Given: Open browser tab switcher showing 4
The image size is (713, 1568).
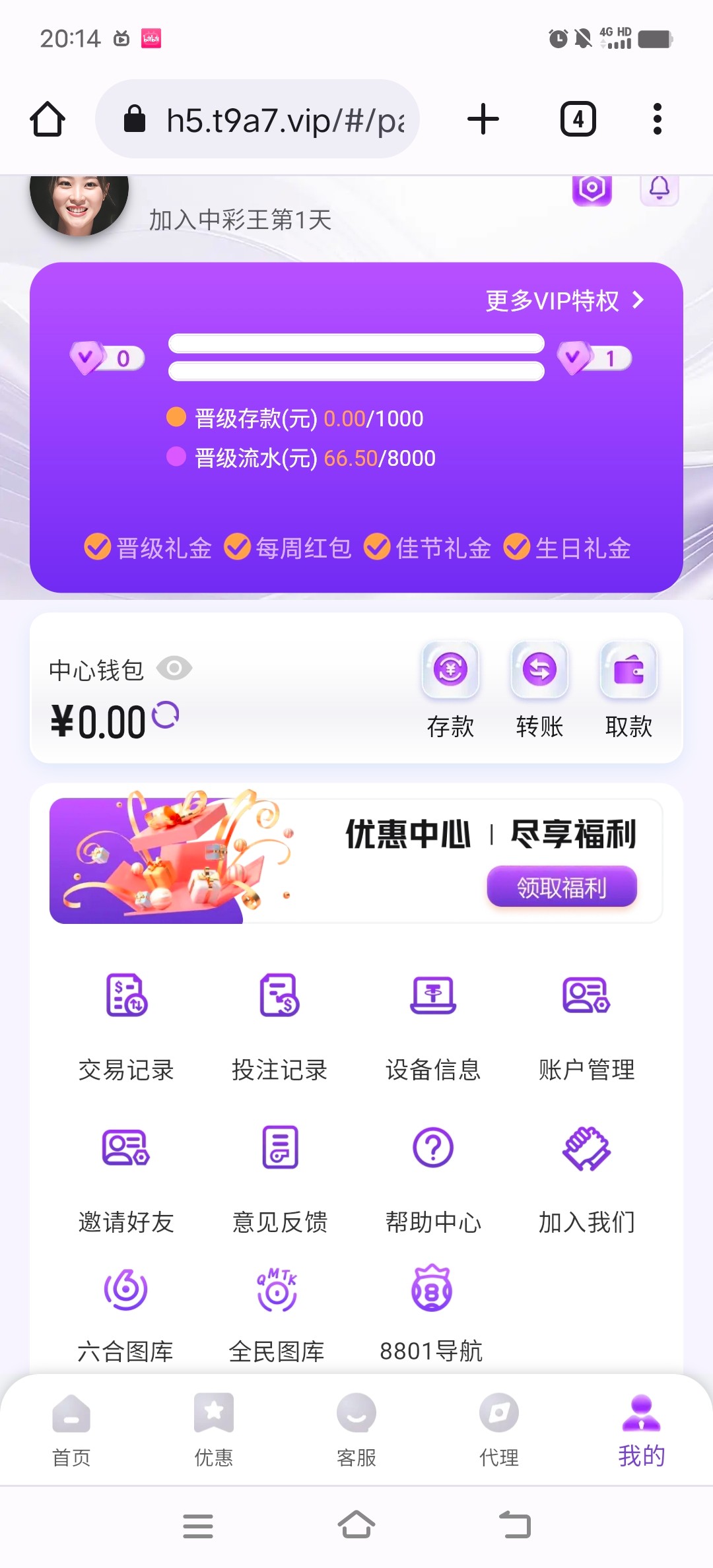Looking at the screenshot, I should 578,119.
